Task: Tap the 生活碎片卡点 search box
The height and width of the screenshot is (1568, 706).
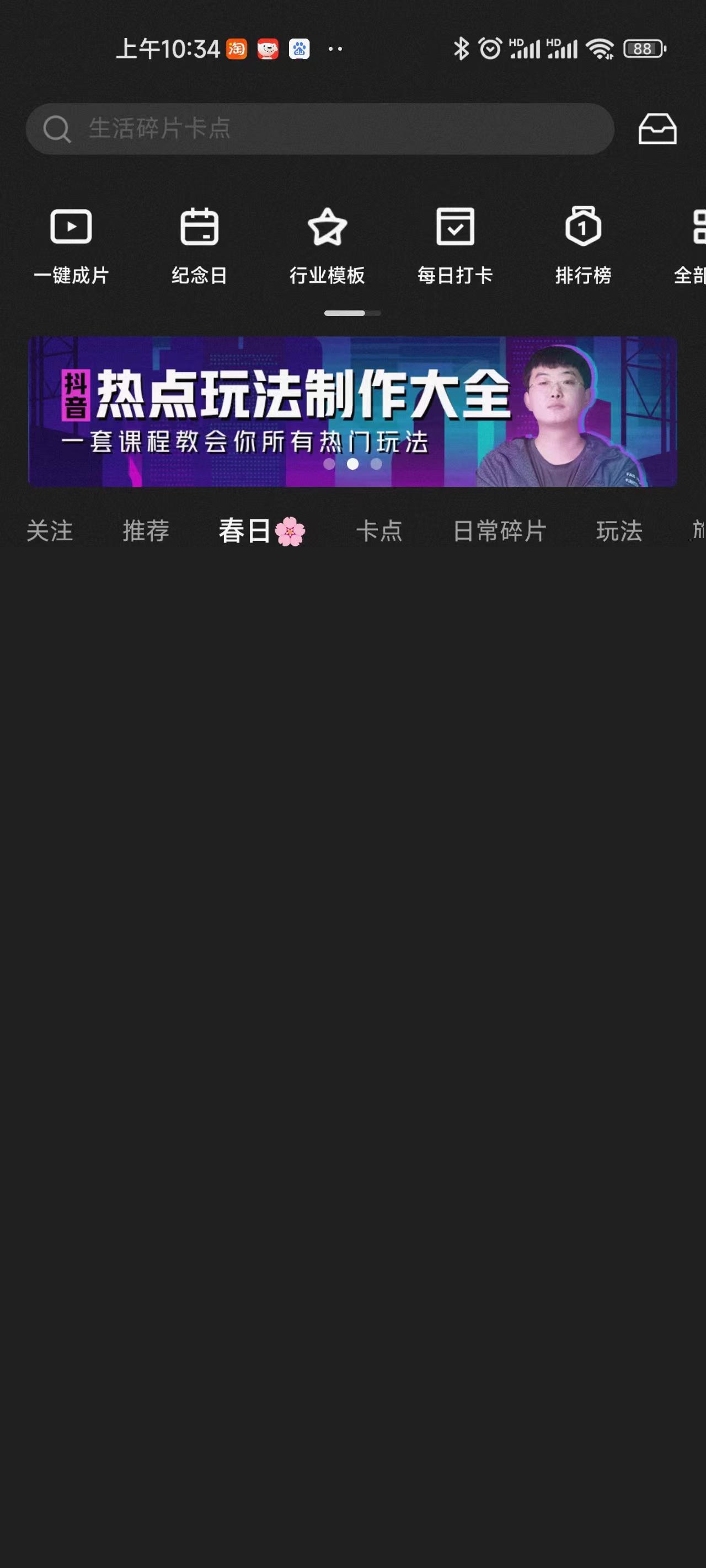Action: click(x=319, y=128)
